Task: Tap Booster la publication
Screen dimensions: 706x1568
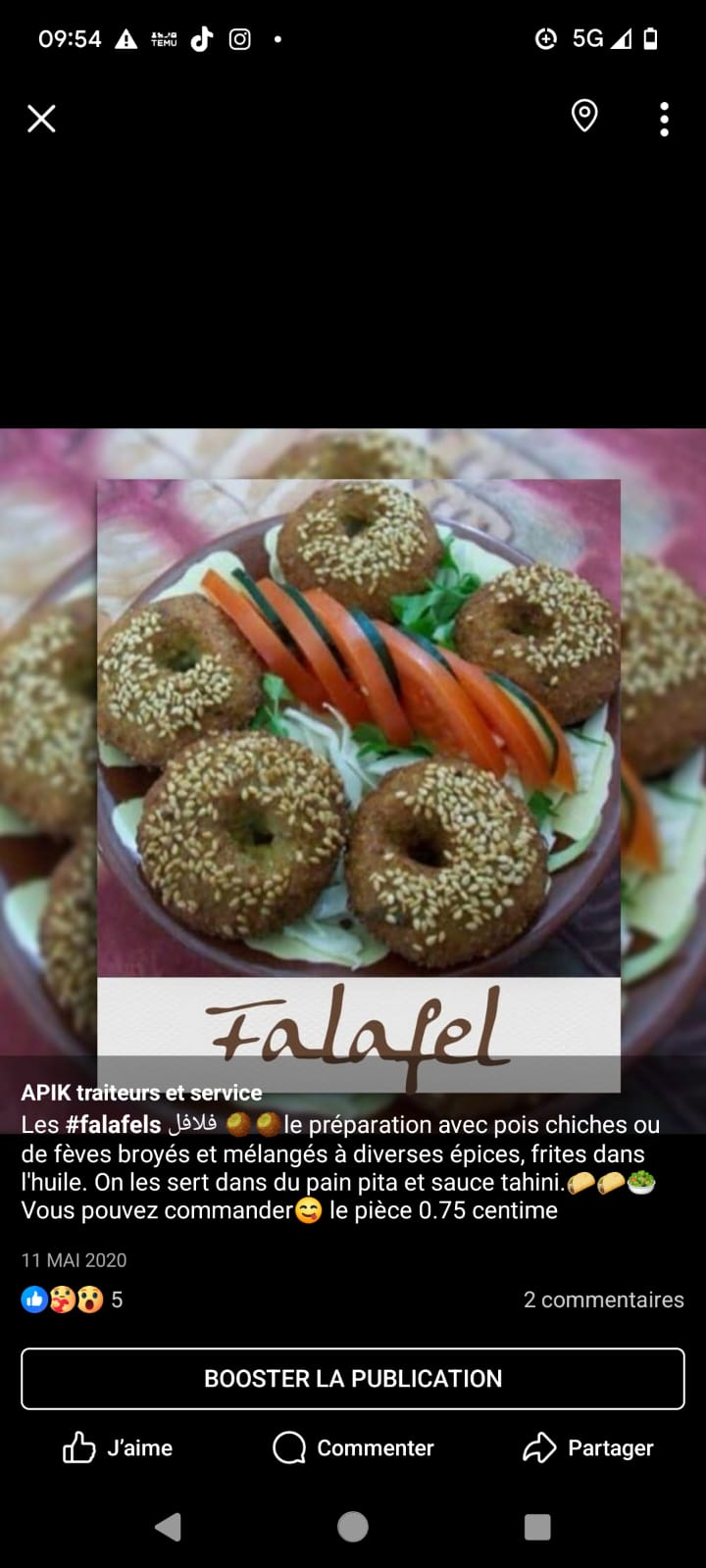Action: tap(353, 1379)
